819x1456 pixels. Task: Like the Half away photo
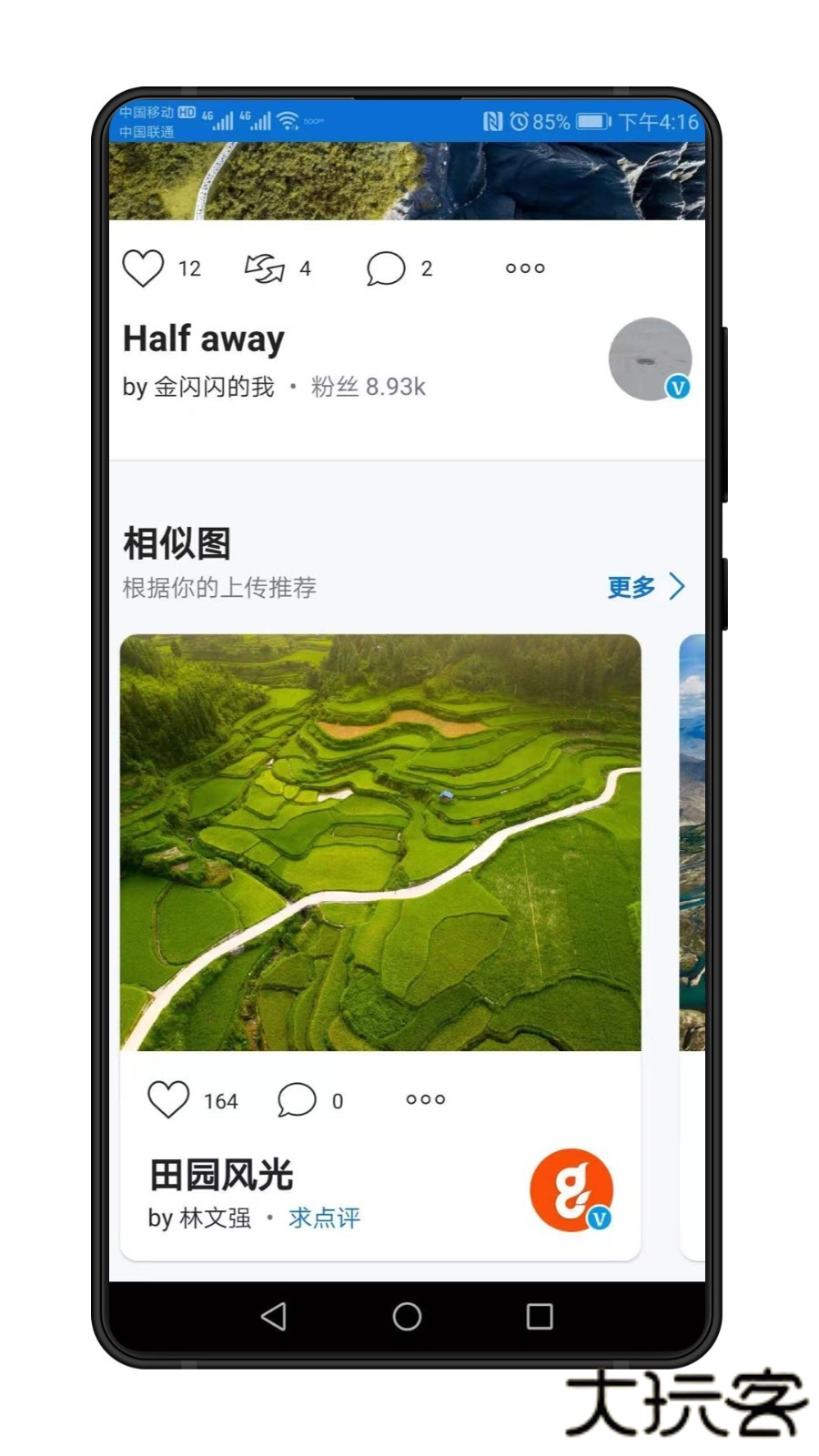143,268
